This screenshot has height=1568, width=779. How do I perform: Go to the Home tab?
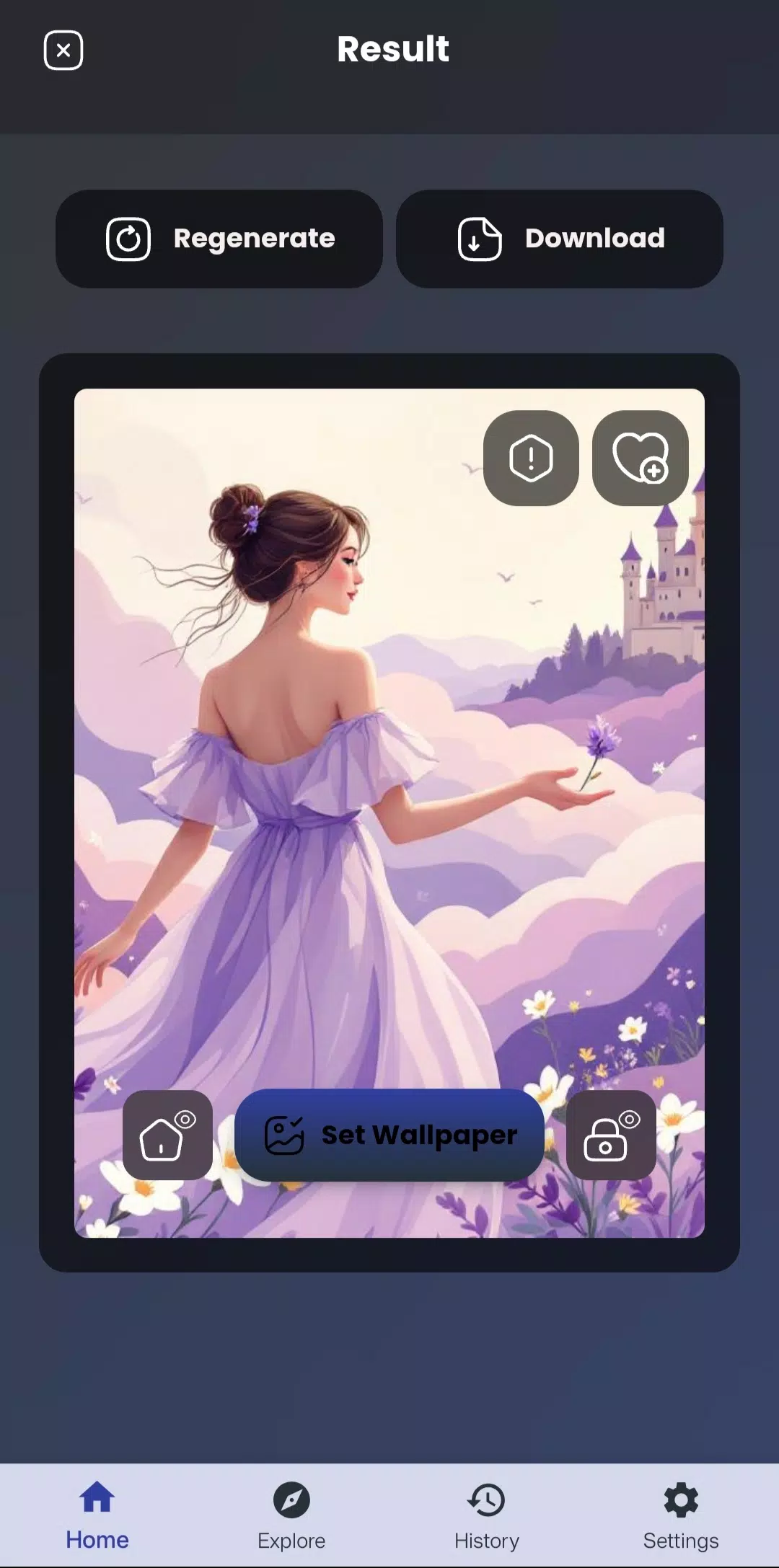(97, 1515)
